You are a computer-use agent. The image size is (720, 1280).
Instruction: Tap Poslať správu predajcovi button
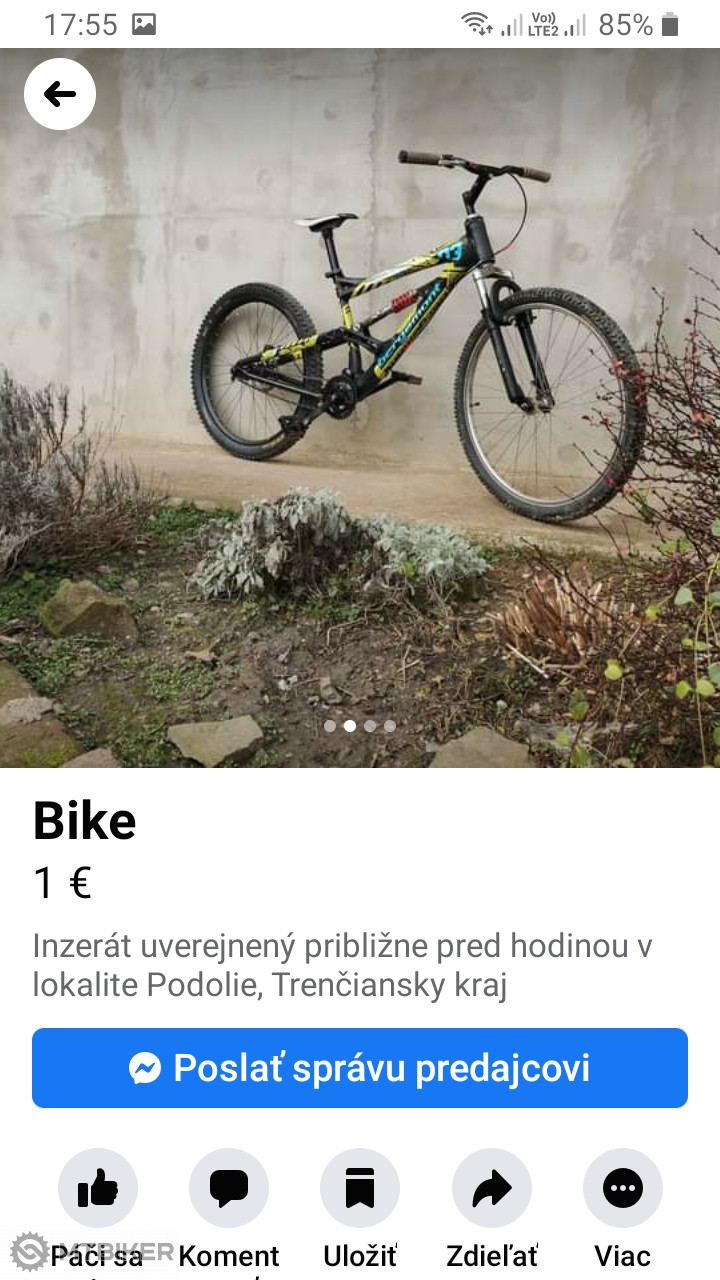(x=360, y=1068)
